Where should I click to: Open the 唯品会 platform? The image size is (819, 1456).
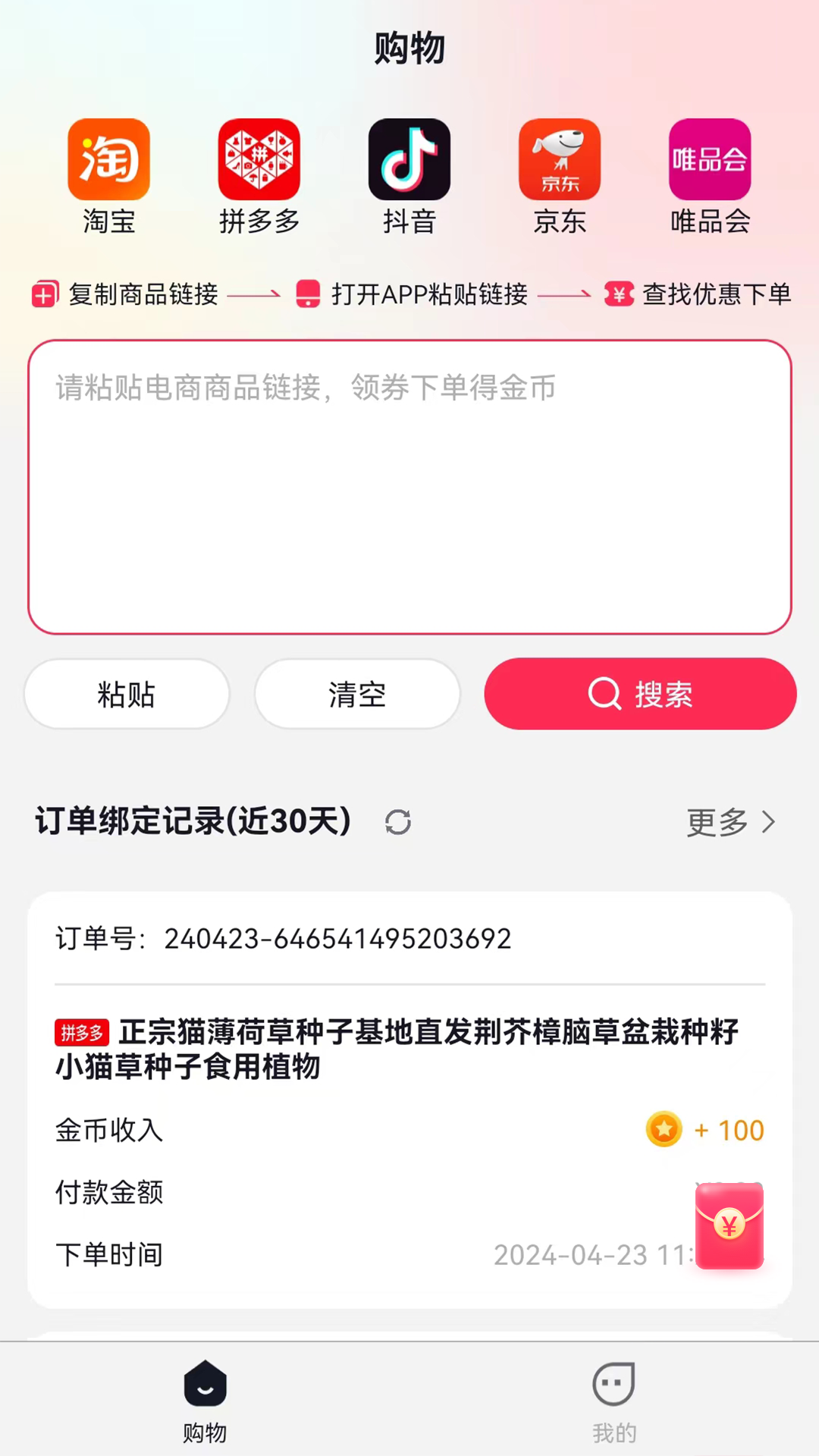click(x=710, y=175)
